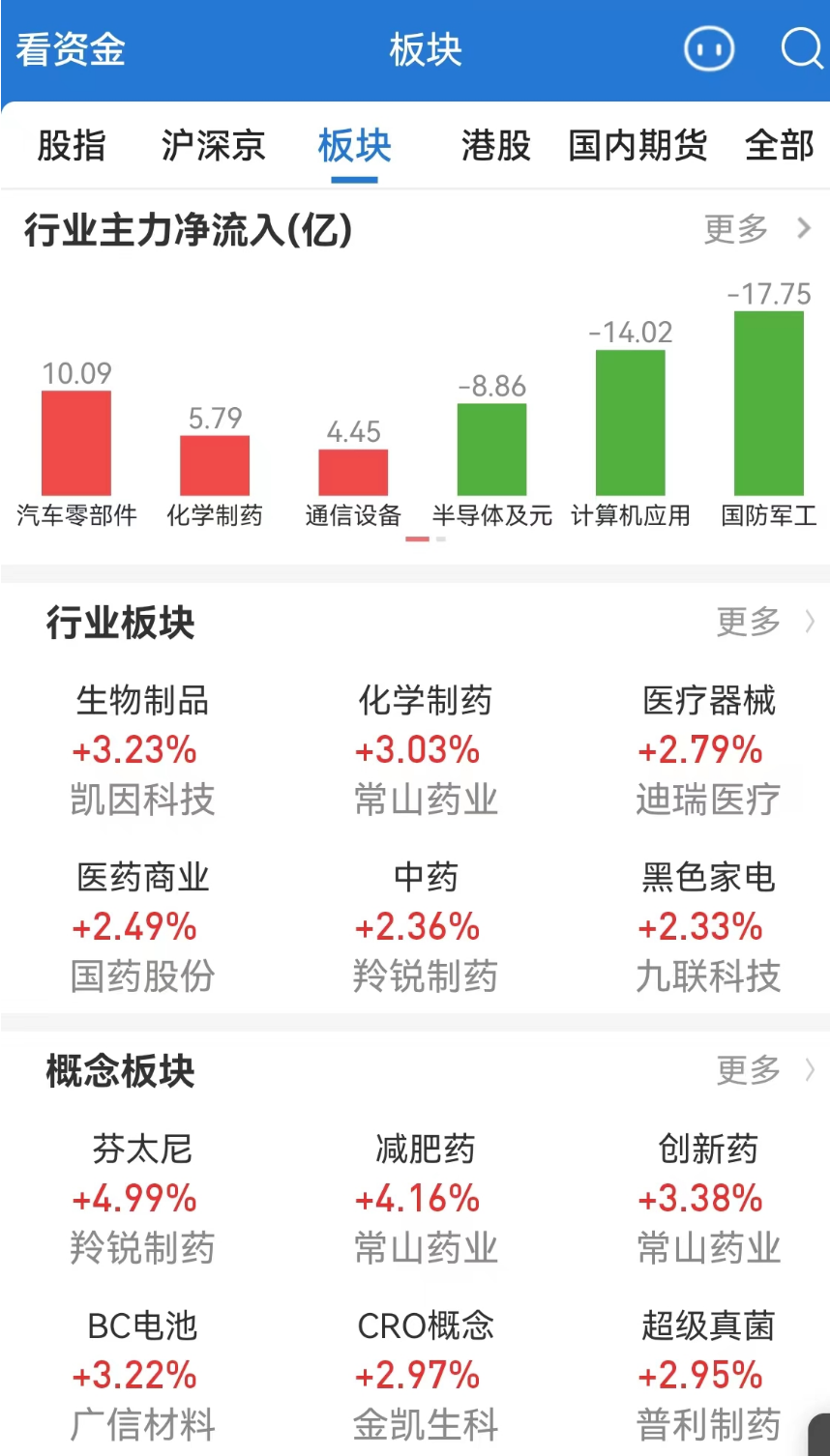Viewport: 830px width, 1456px height.
Task: Open the robot assistant icon
Action: point(709,48)
